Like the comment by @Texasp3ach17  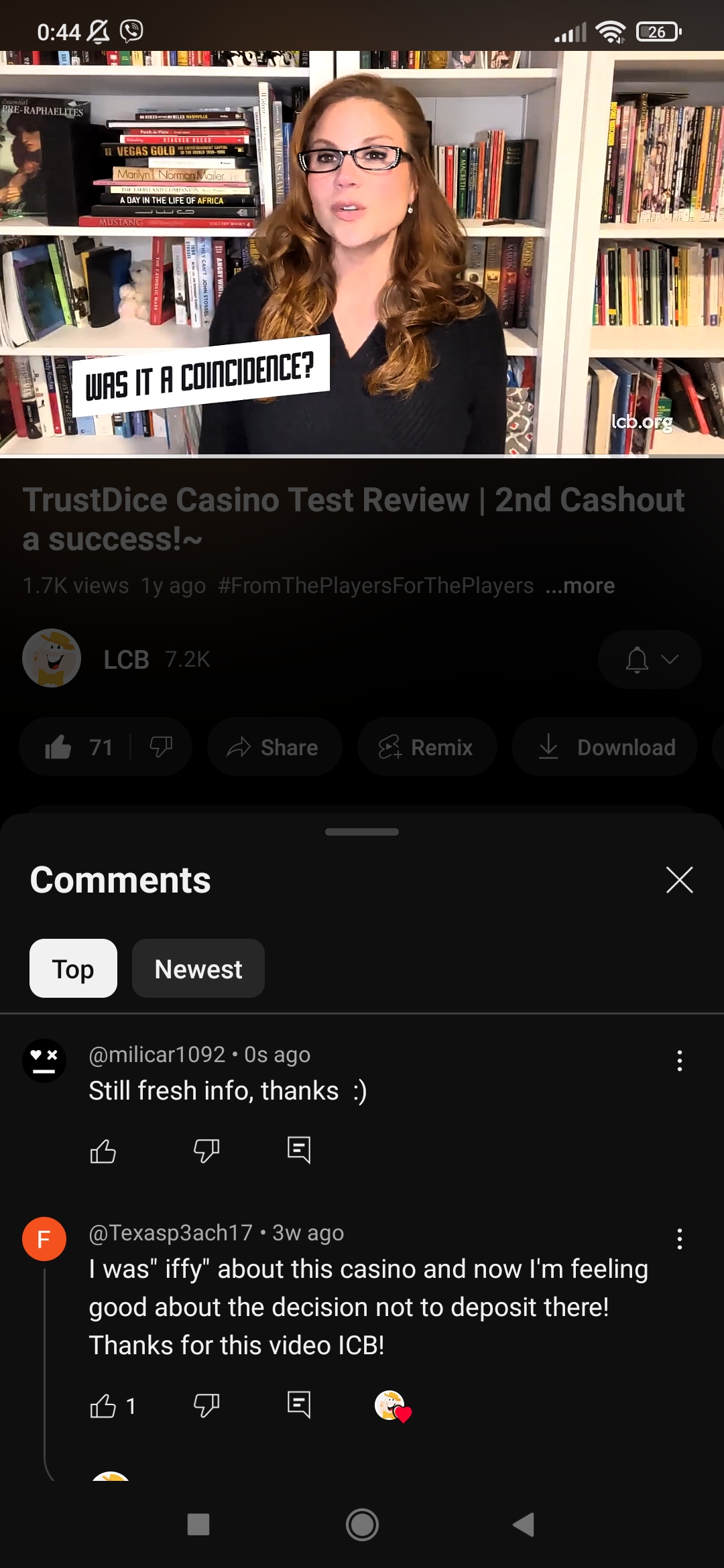click(103, 1406)
